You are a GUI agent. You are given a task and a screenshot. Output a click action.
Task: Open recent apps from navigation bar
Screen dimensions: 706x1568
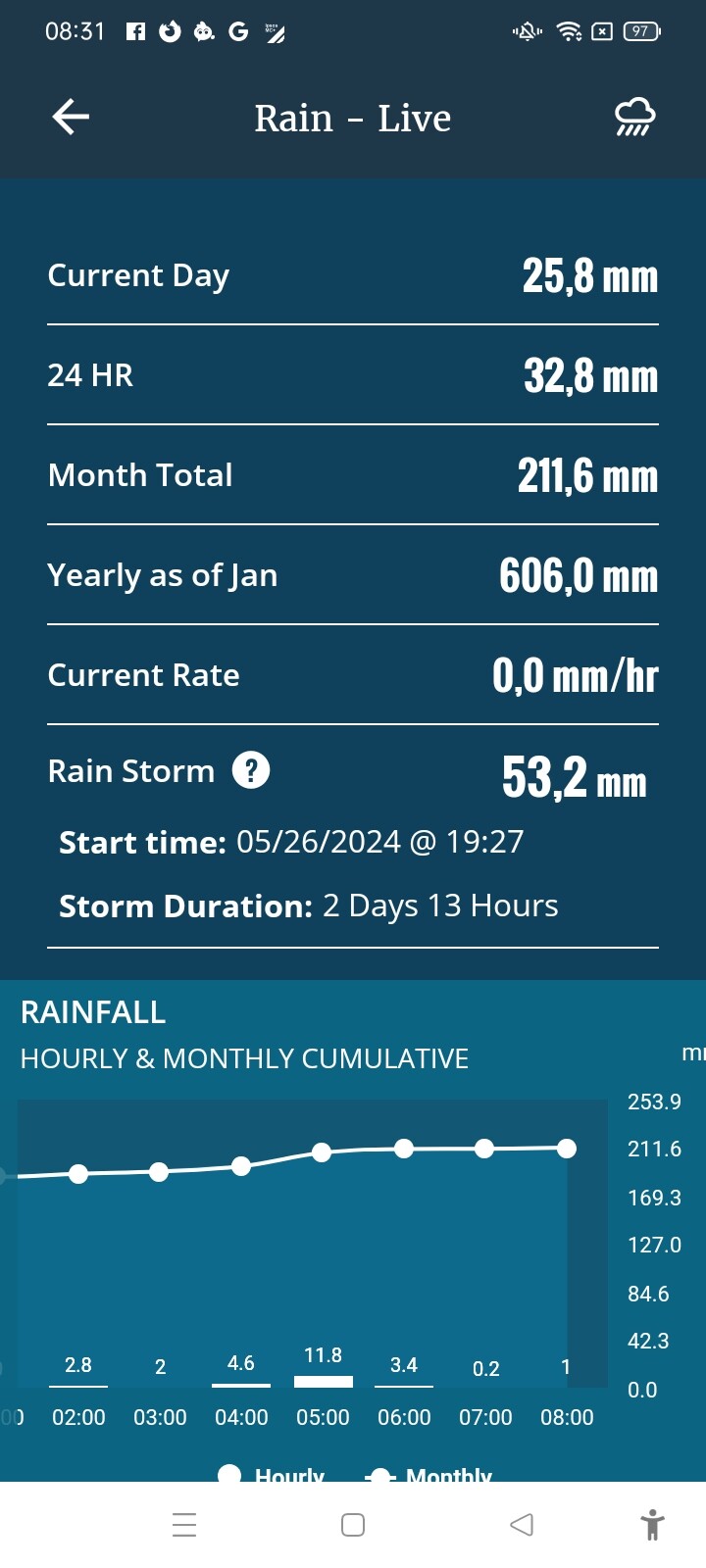click(x=184, y=1525)
